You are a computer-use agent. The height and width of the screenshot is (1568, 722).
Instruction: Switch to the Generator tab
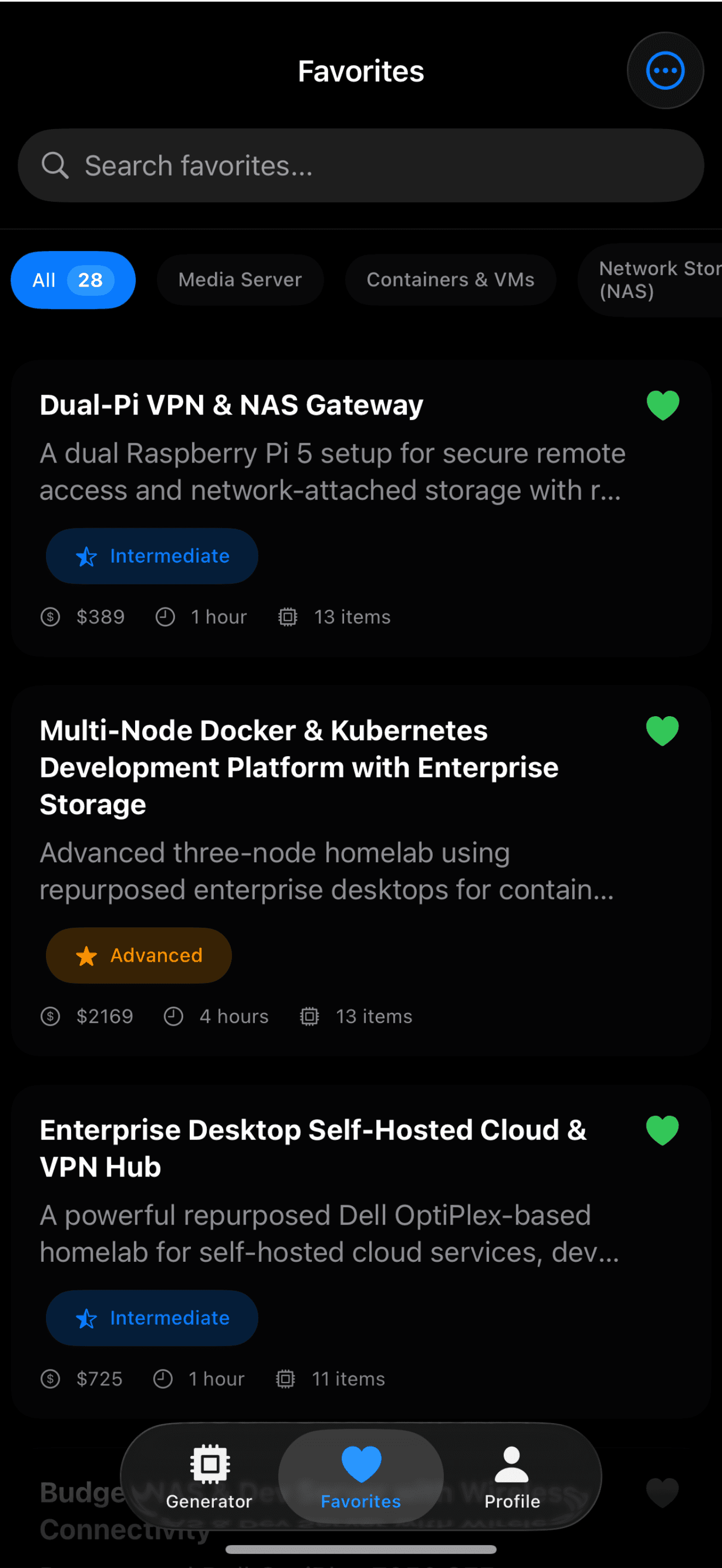click(x=209, y=1476)
